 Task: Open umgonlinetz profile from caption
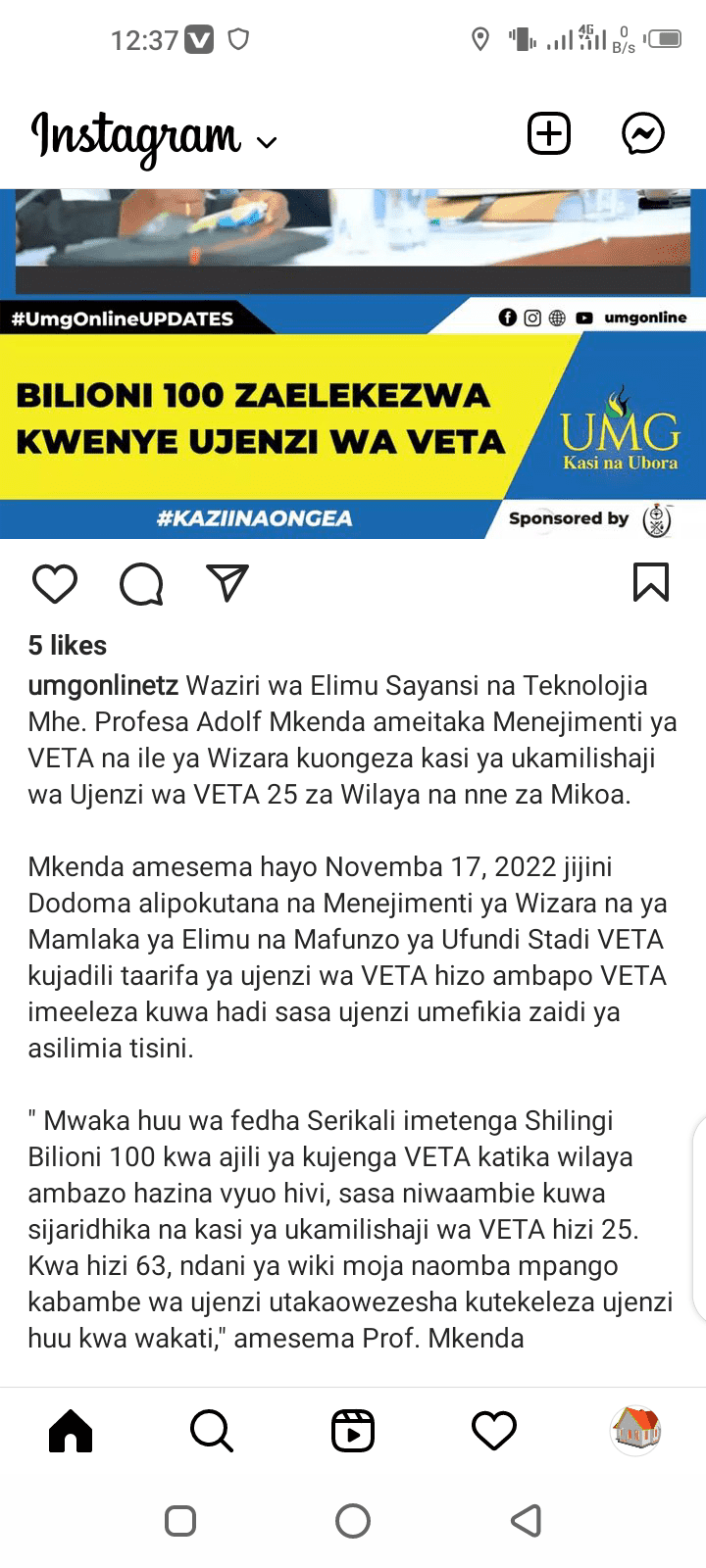click(x=103, y=685)
